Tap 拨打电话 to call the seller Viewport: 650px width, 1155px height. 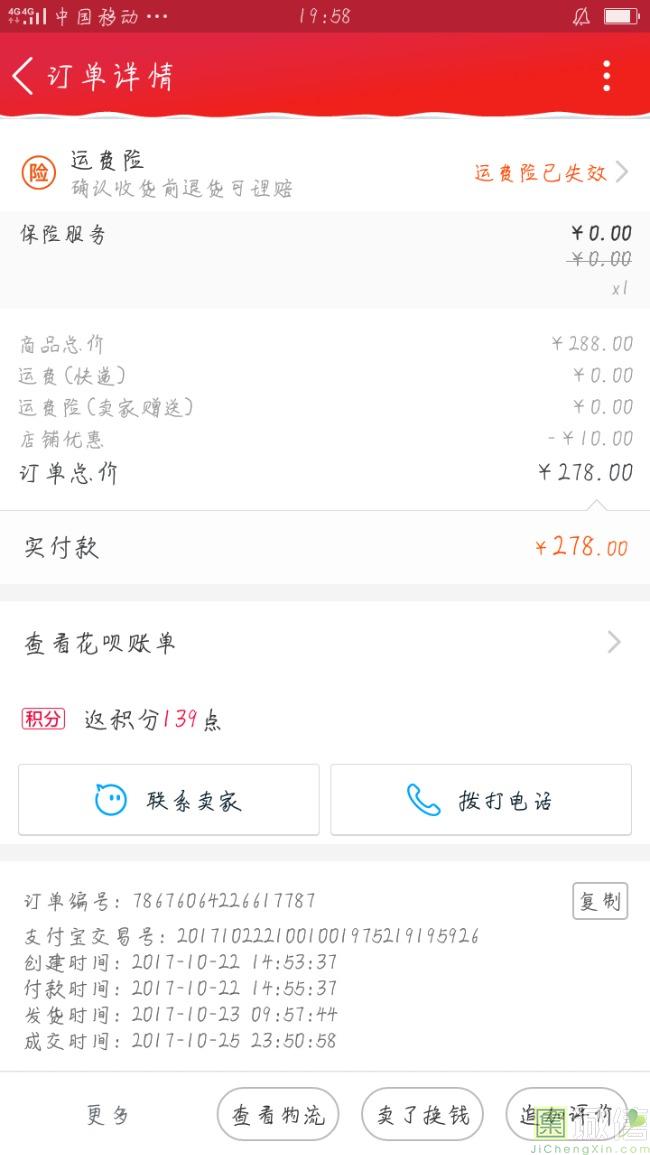click(480, 800)
